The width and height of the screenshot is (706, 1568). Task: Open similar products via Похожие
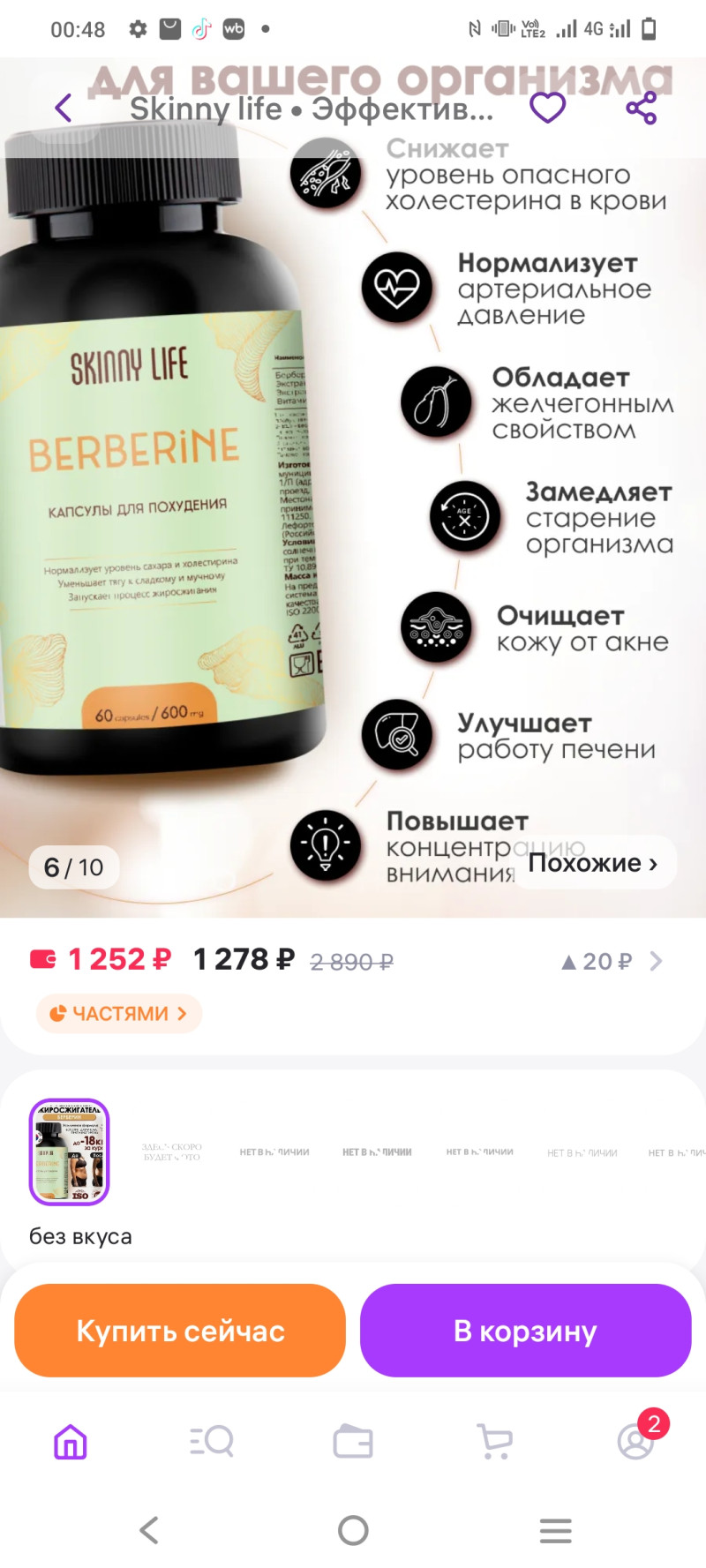point(593,863)
